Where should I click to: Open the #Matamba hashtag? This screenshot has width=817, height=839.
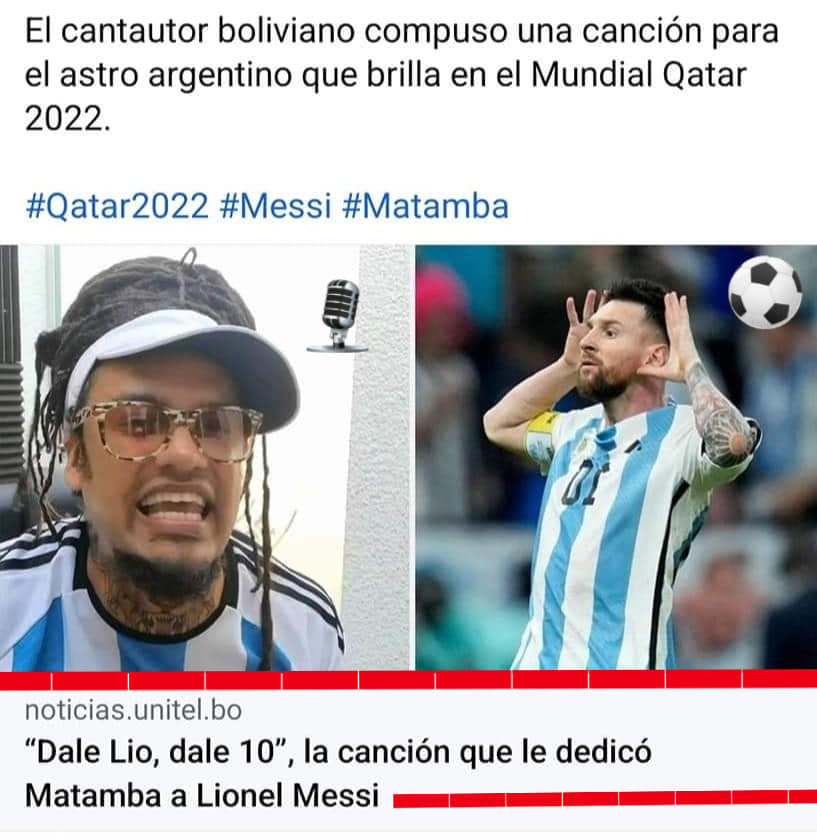pos(425,206)
